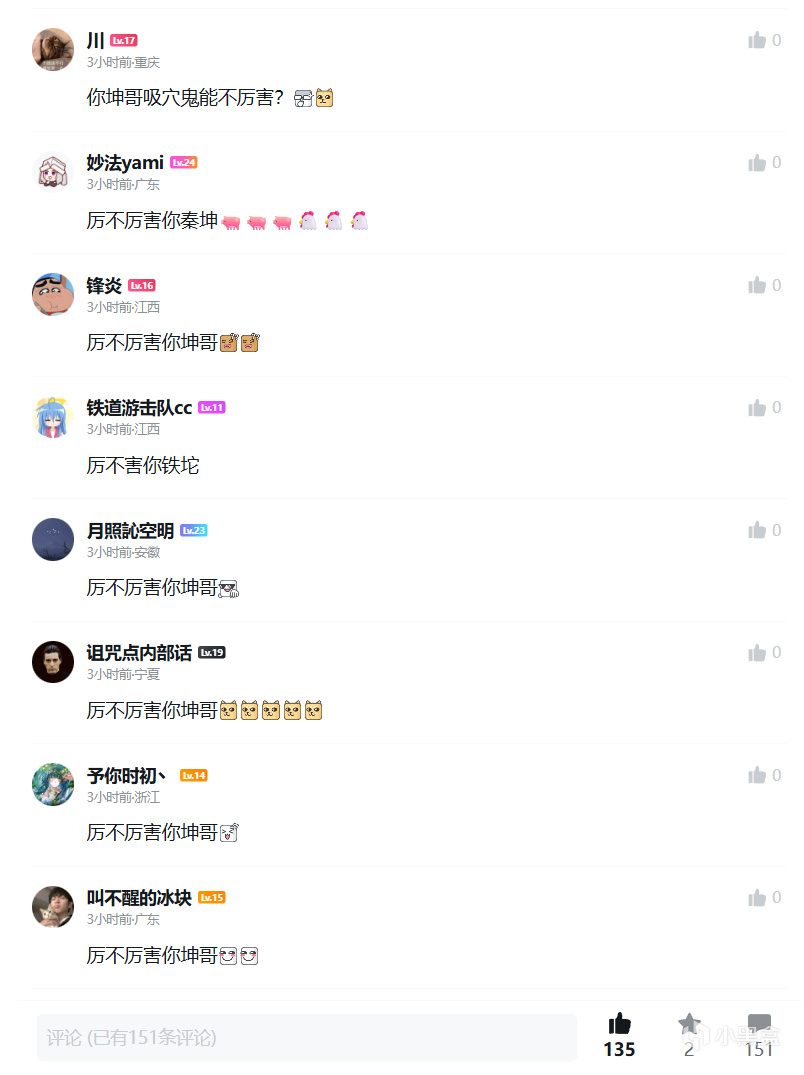Like the comment from 铁道游击队cc
The width and height of the screenshot is (804, 1075).
[x=757, y=408]
